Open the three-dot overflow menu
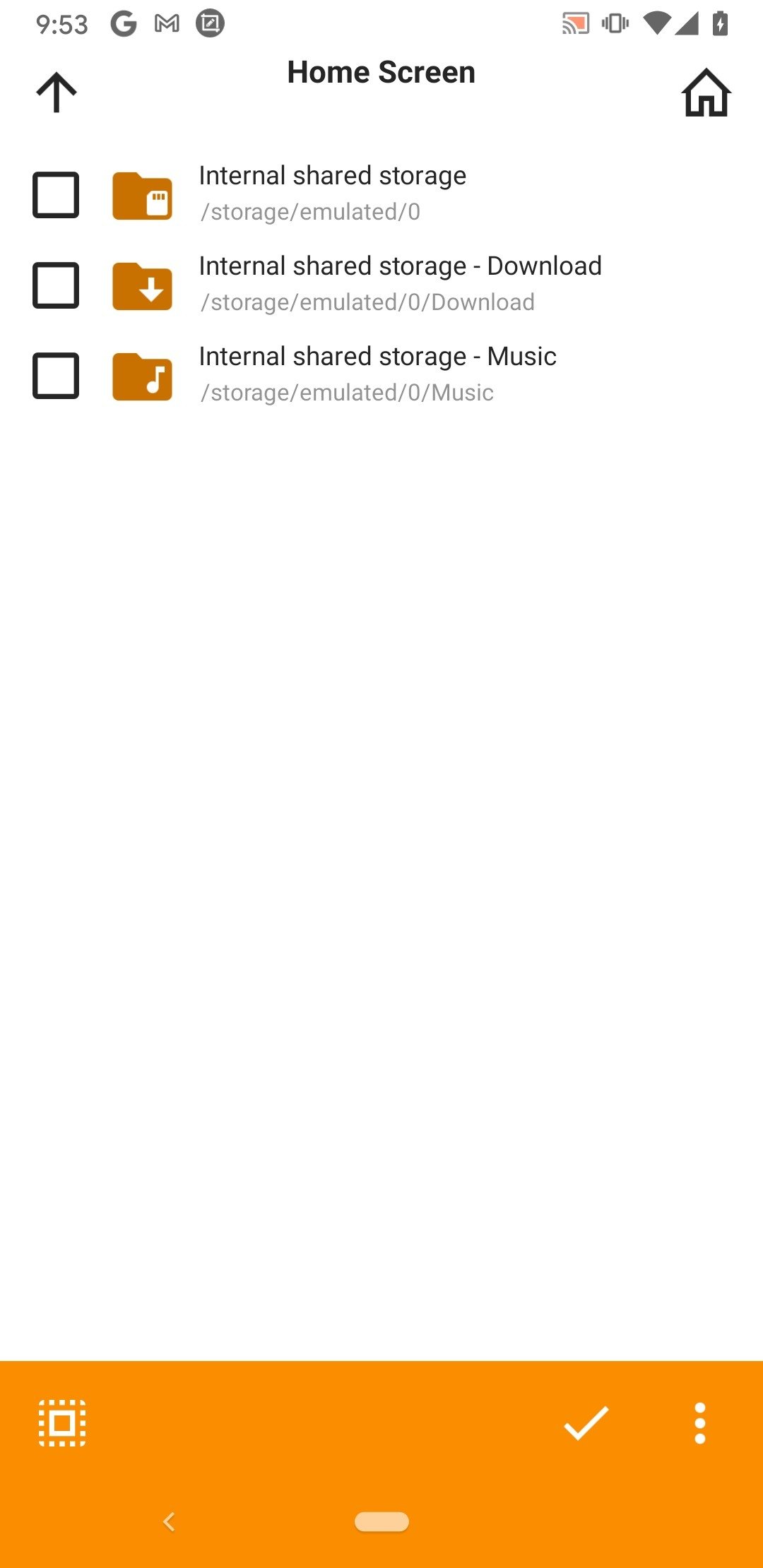Screen dimensions: 763x1568 [699, 1423]
